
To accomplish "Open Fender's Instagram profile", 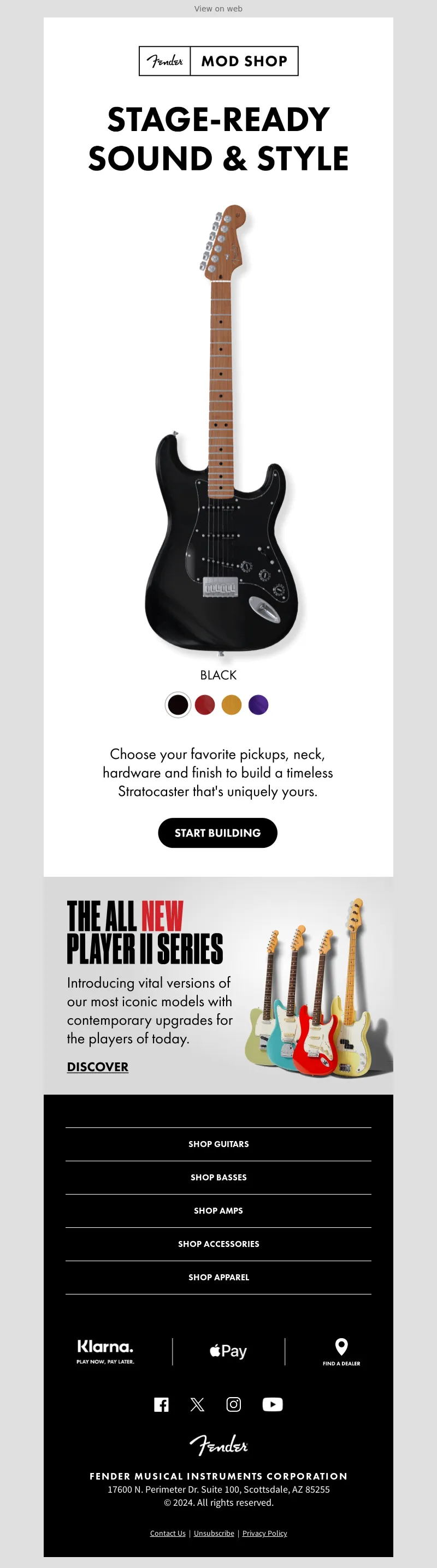I will [234, 1404].
